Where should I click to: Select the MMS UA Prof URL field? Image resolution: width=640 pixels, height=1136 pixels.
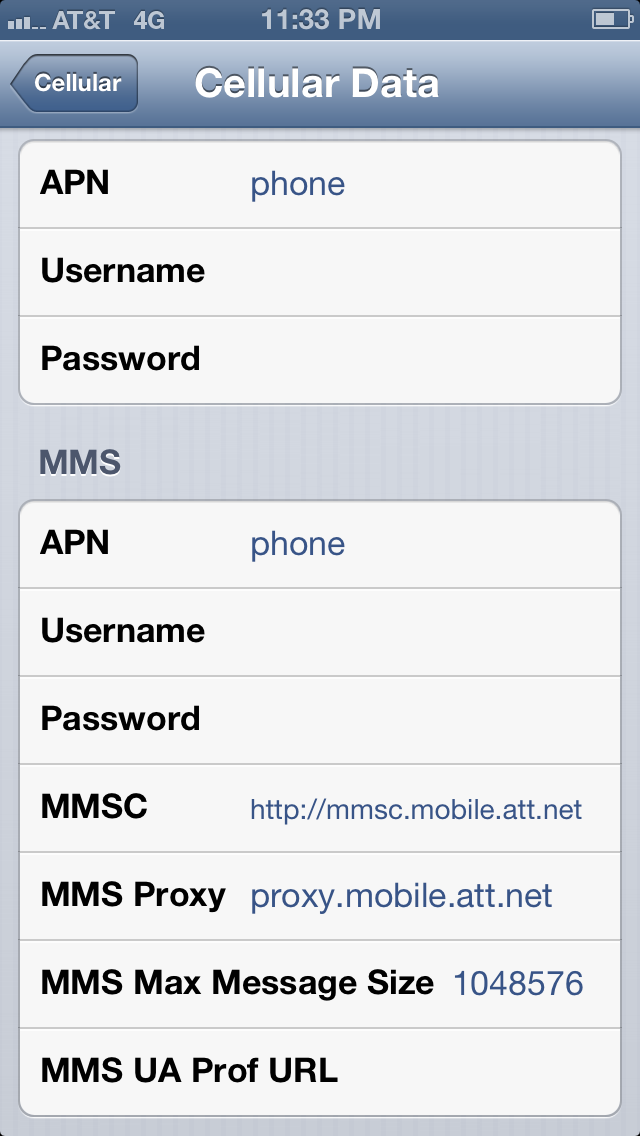pyautogui.click(x=320, y=1072)
